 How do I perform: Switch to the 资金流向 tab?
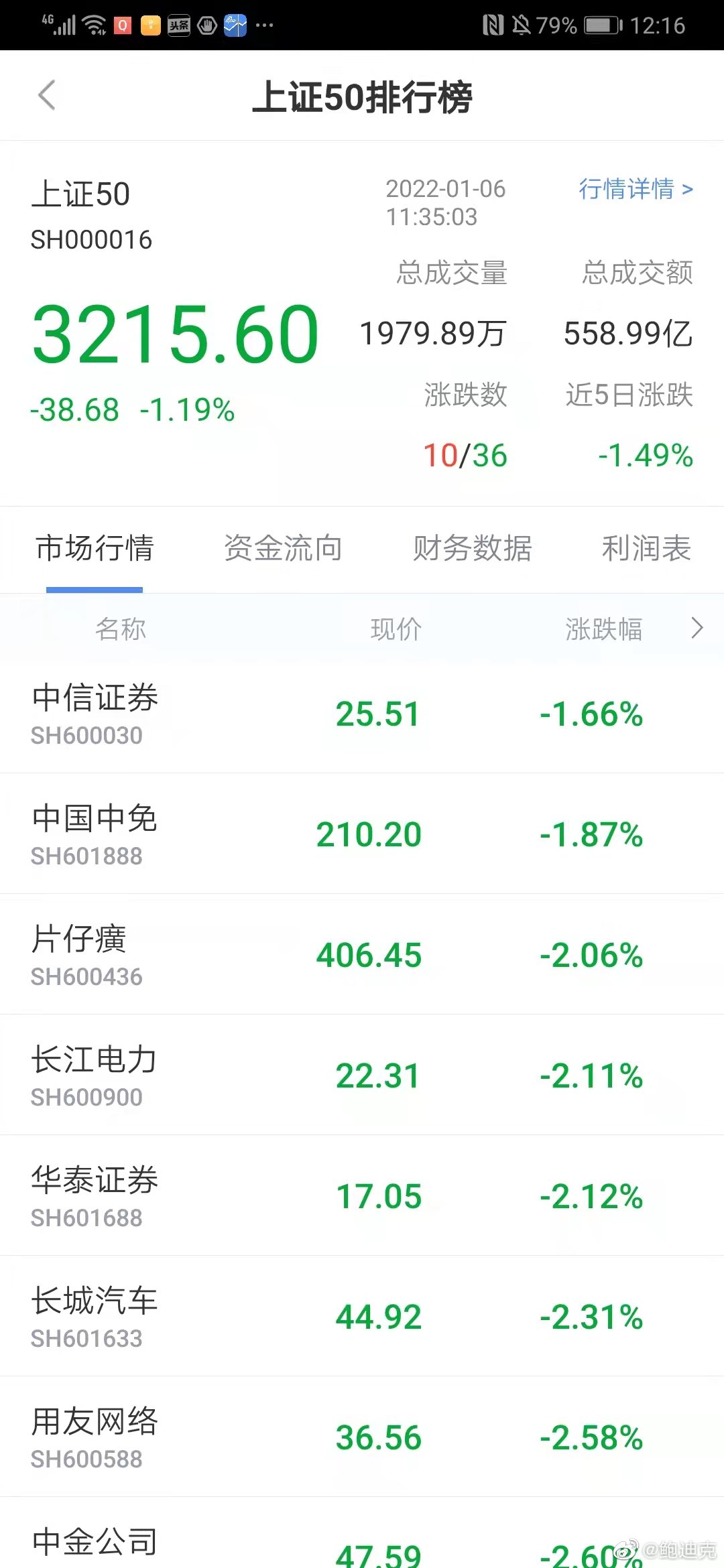(283, 548)
